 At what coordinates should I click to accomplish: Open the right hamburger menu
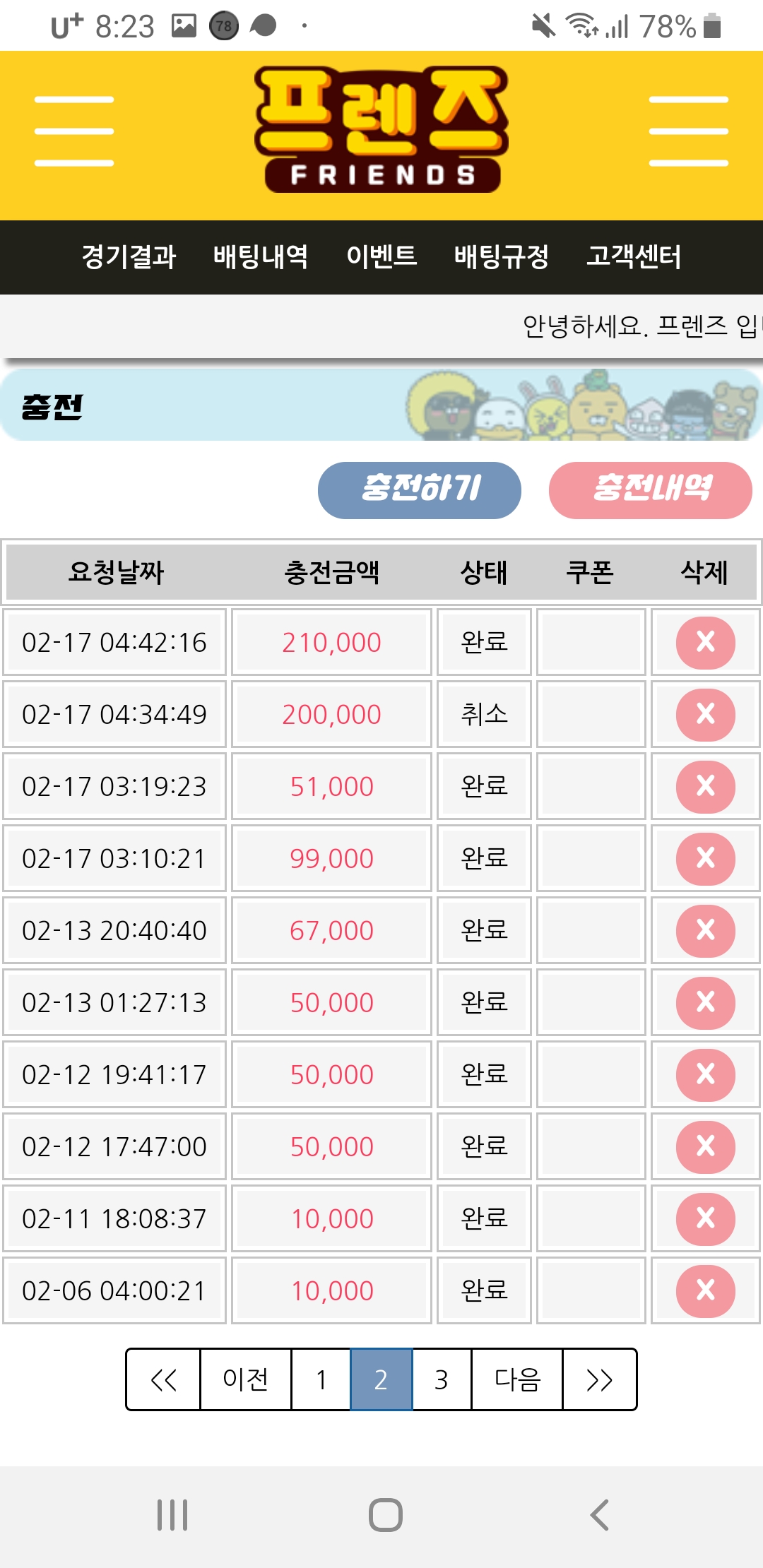[x=688, y=131]
